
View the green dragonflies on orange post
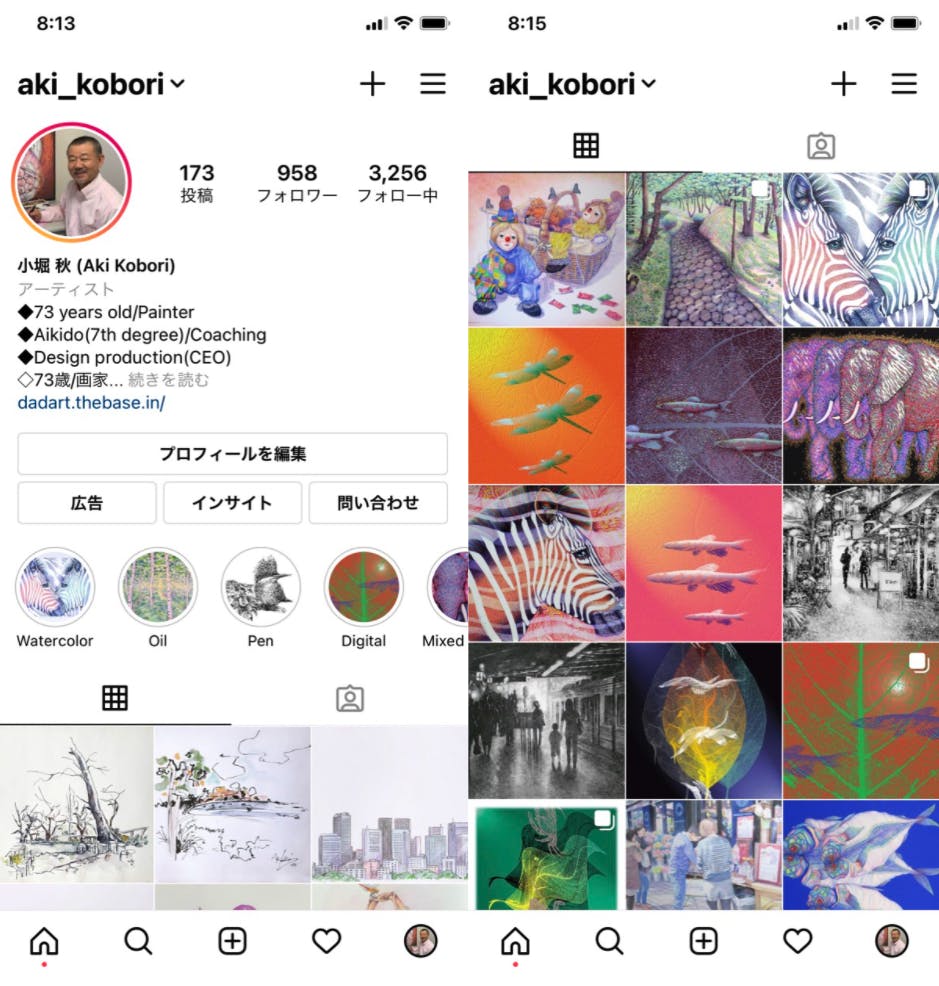pyautogui.click(x=546, y=405)
